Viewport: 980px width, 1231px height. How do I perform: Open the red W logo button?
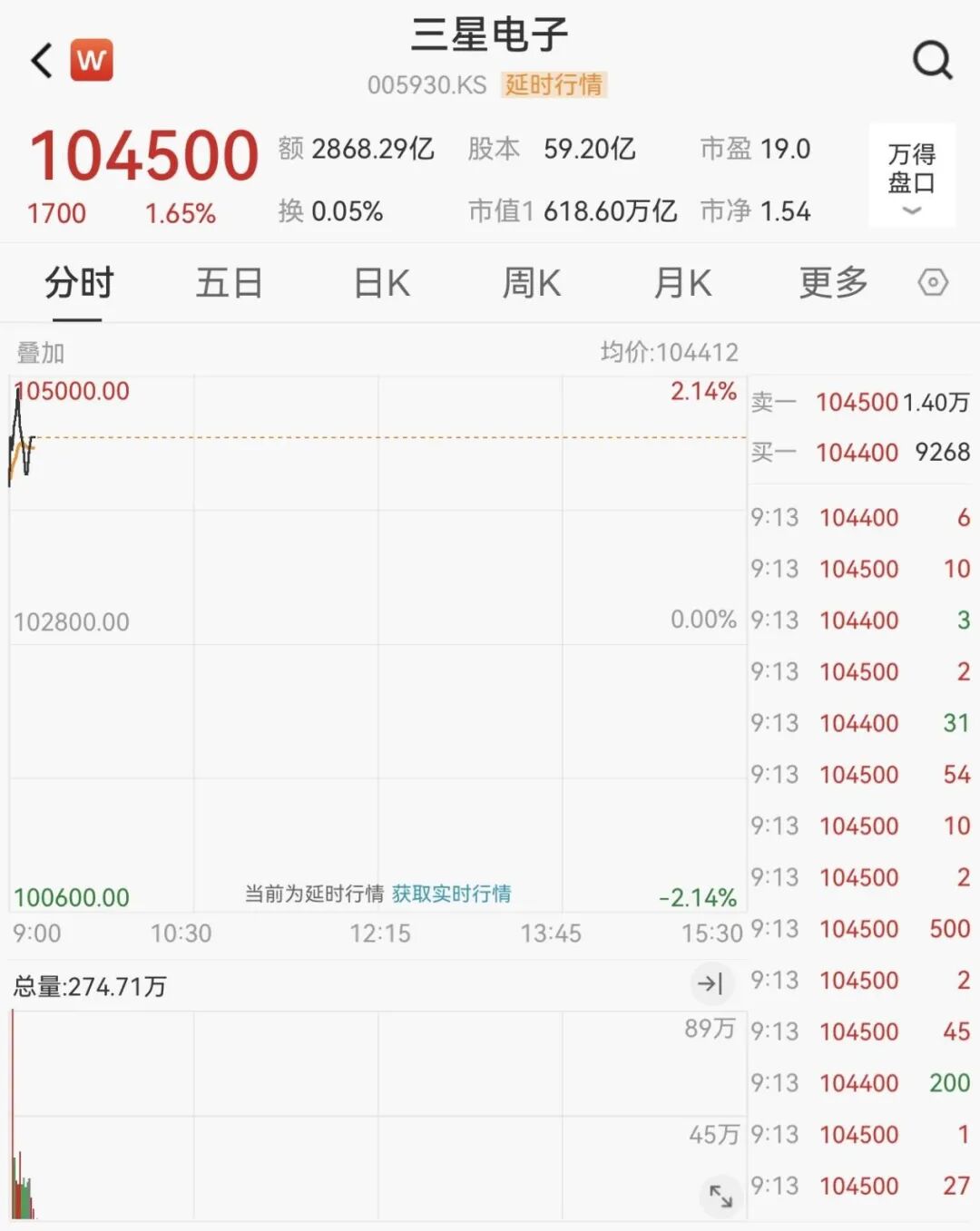point(92,61)
